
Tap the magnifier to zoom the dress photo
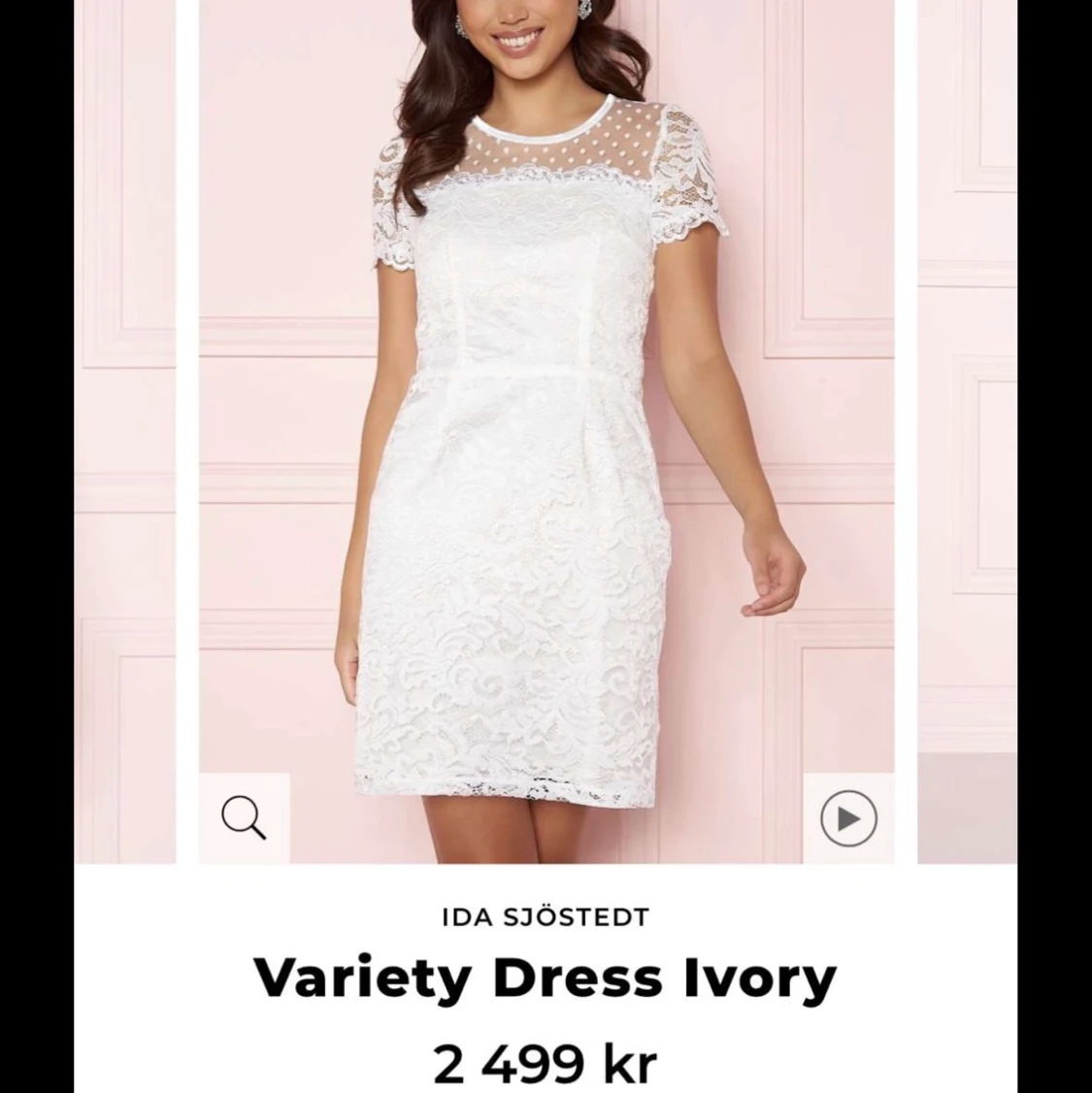244,817
